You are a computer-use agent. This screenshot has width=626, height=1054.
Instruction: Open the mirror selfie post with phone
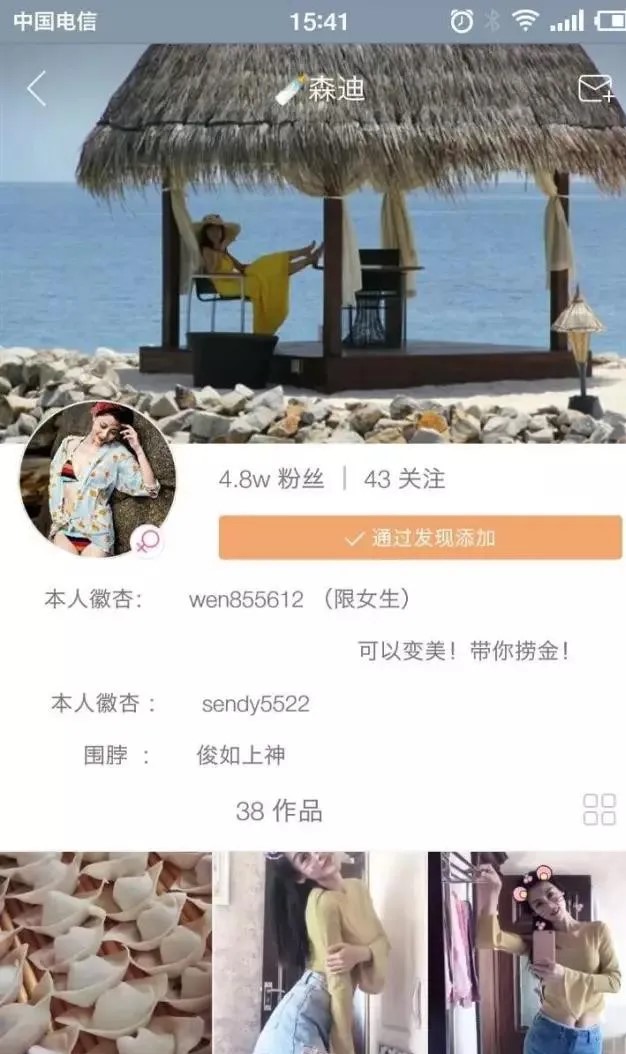pos(527,952)
